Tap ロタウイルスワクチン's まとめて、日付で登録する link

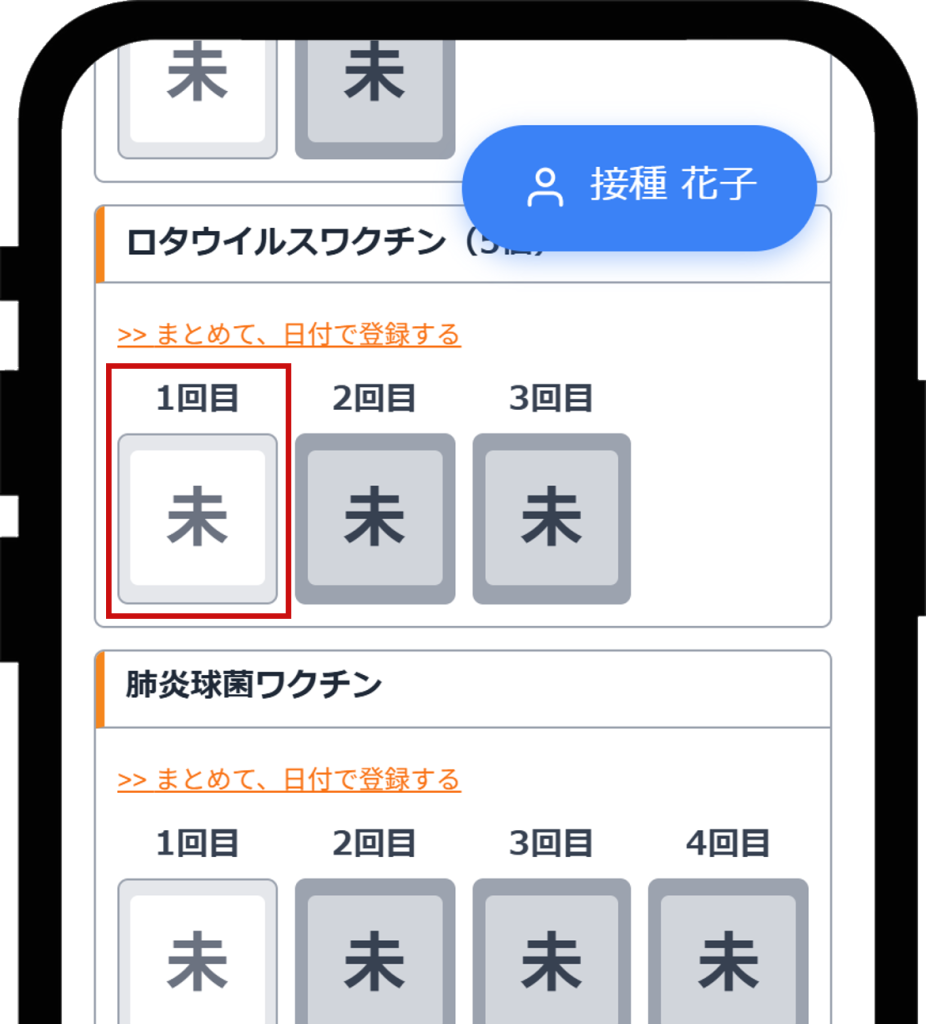[x=289, y=334]
